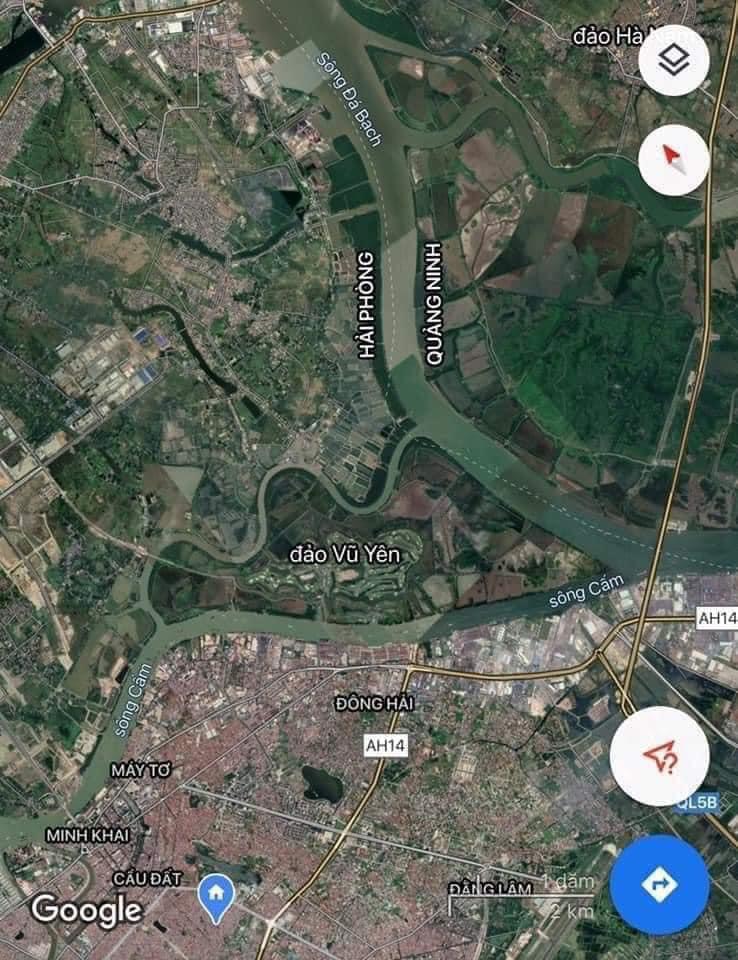The image size is (738, 960).
Task: Center the map on my location
Action: pyautogui.click(x=659, y=757)
